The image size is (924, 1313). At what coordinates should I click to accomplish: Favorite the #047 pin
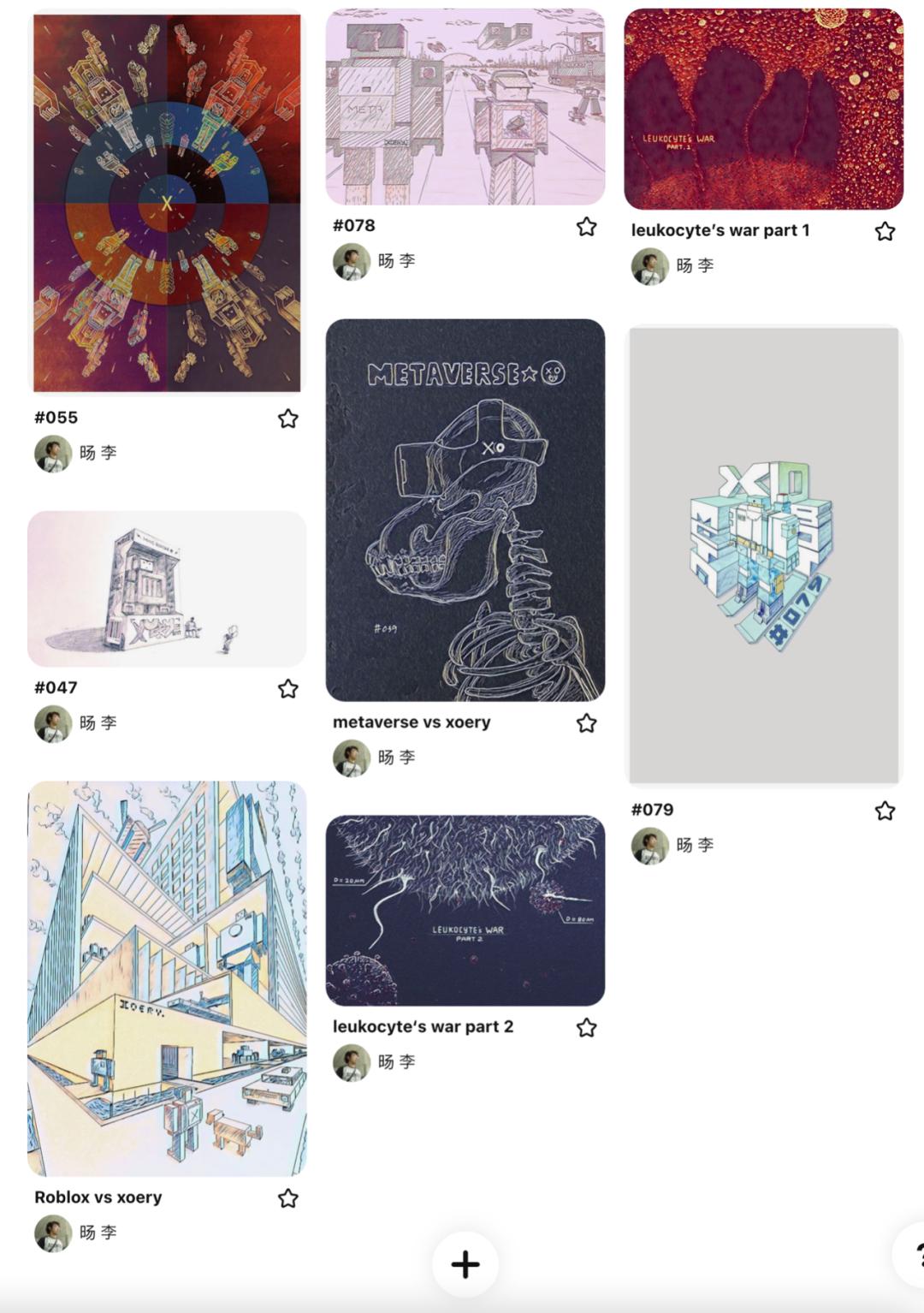[x=288, y=689]
